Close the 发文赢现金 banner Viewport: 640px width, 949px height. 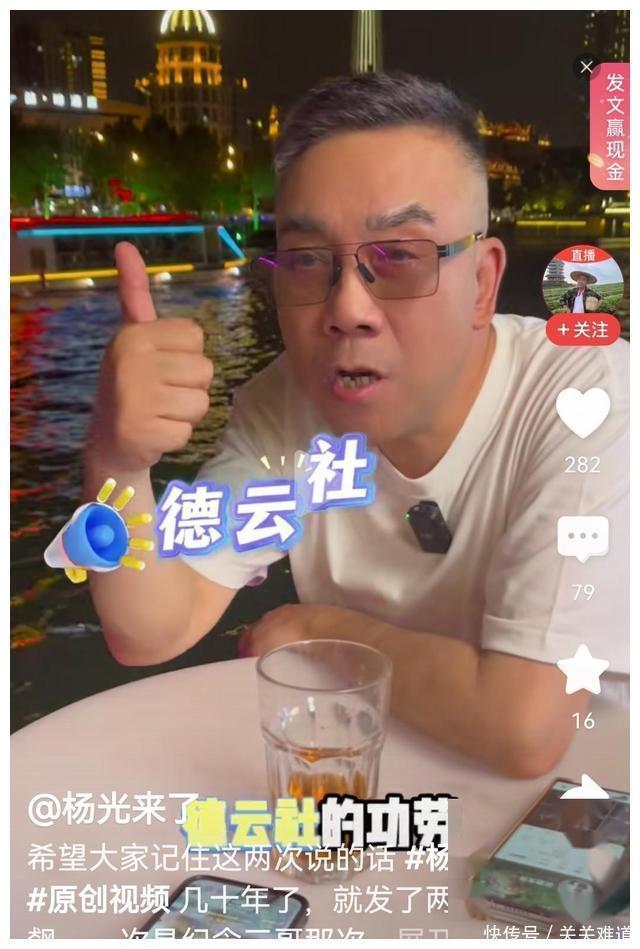586,66
